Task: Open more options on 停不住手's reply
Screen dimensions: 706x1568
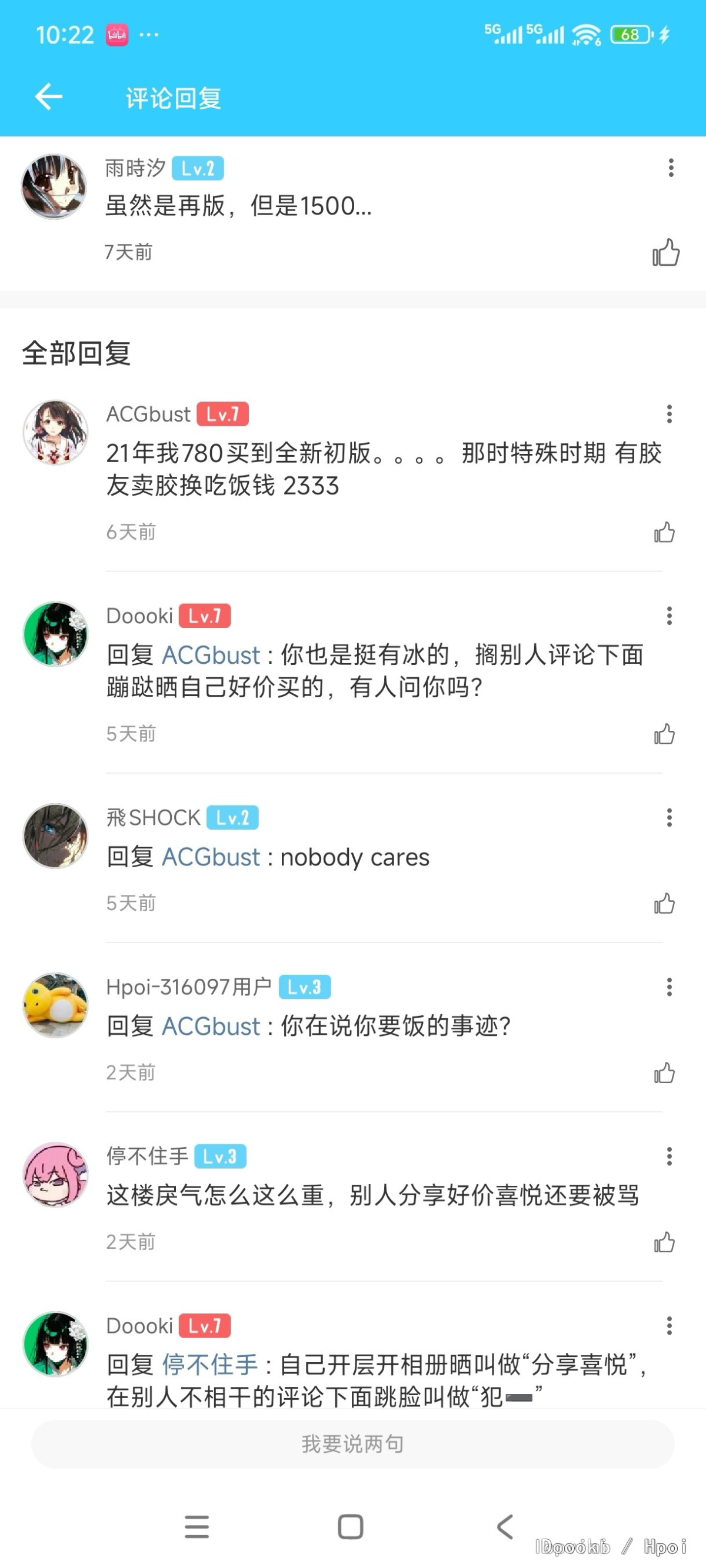Action: tap(669, 1156)
